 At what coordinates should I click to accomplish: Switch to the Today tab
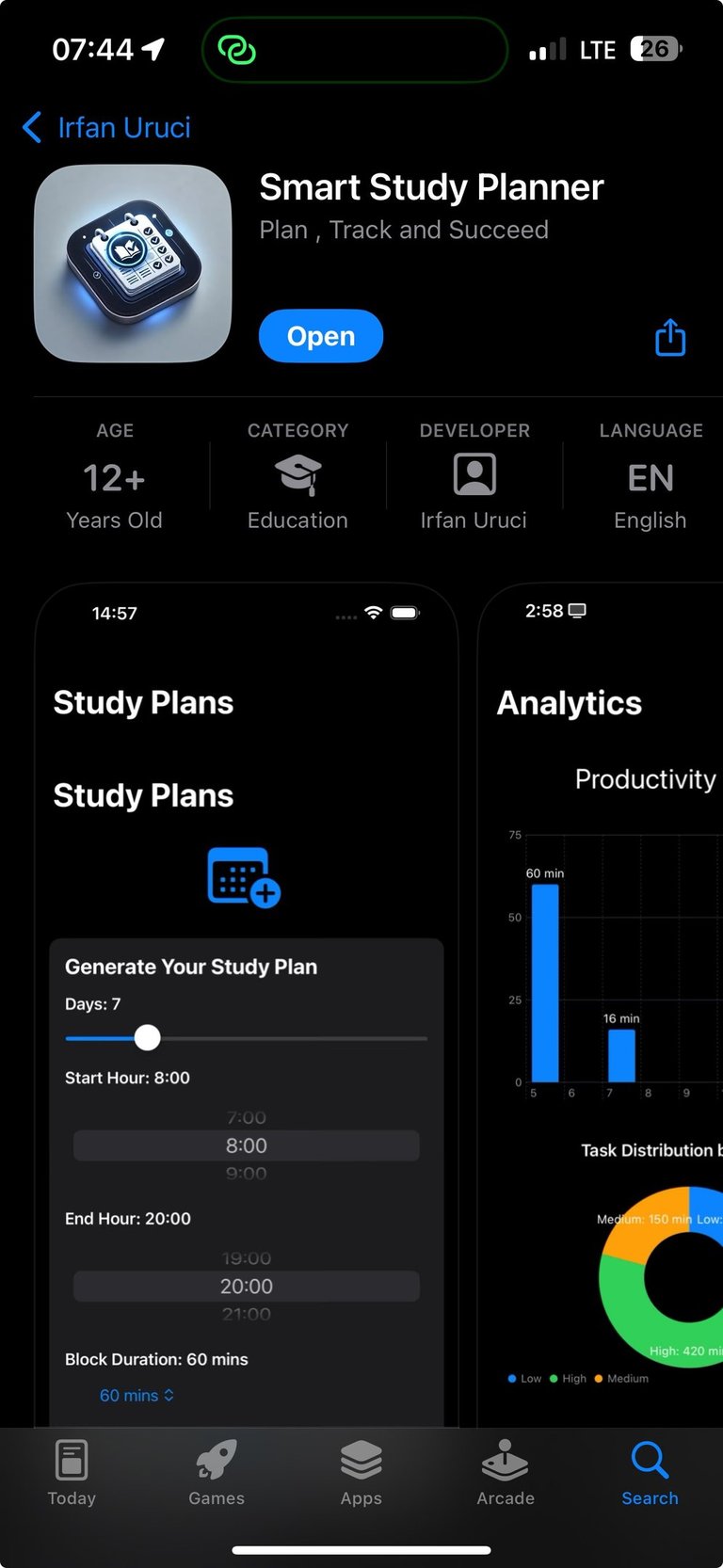(72, 1474)
